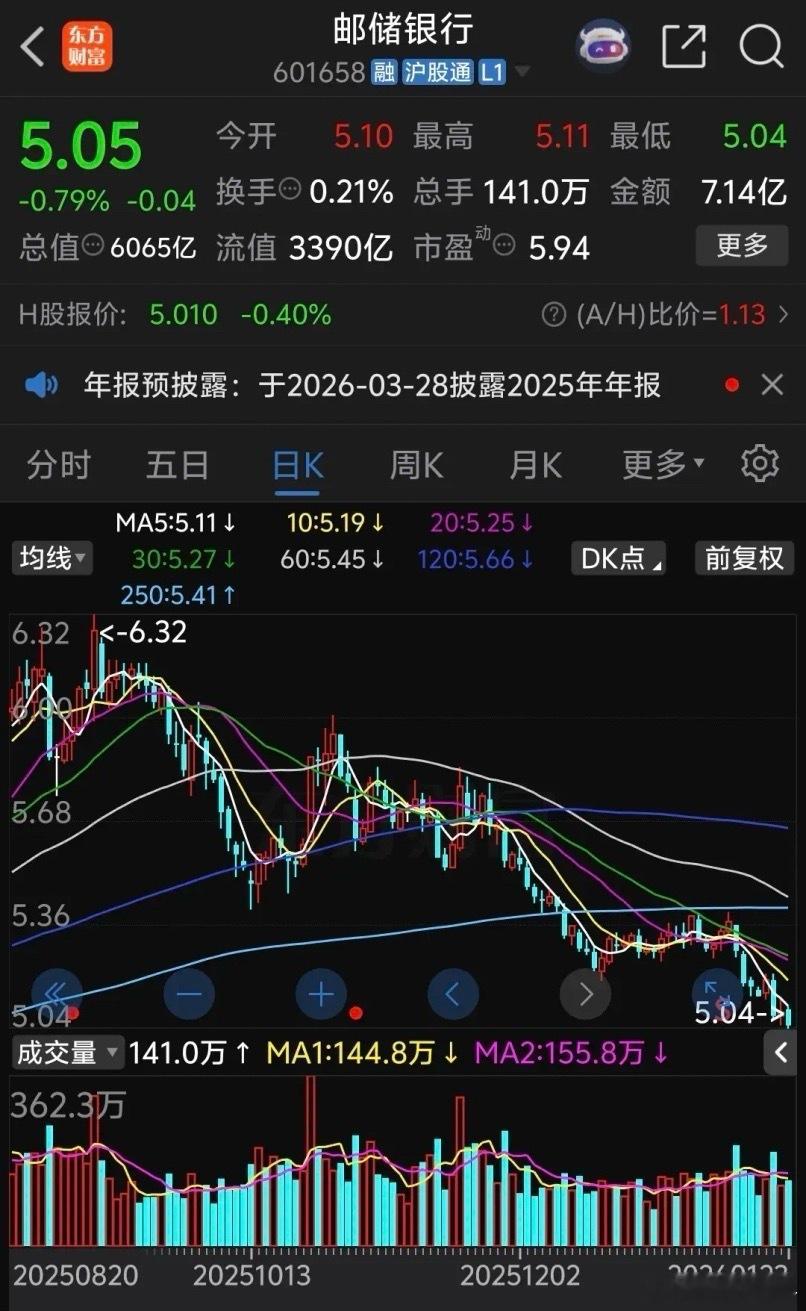
Task: Open the 均线 moving average dropdown
Action: [x=52, y=558]
